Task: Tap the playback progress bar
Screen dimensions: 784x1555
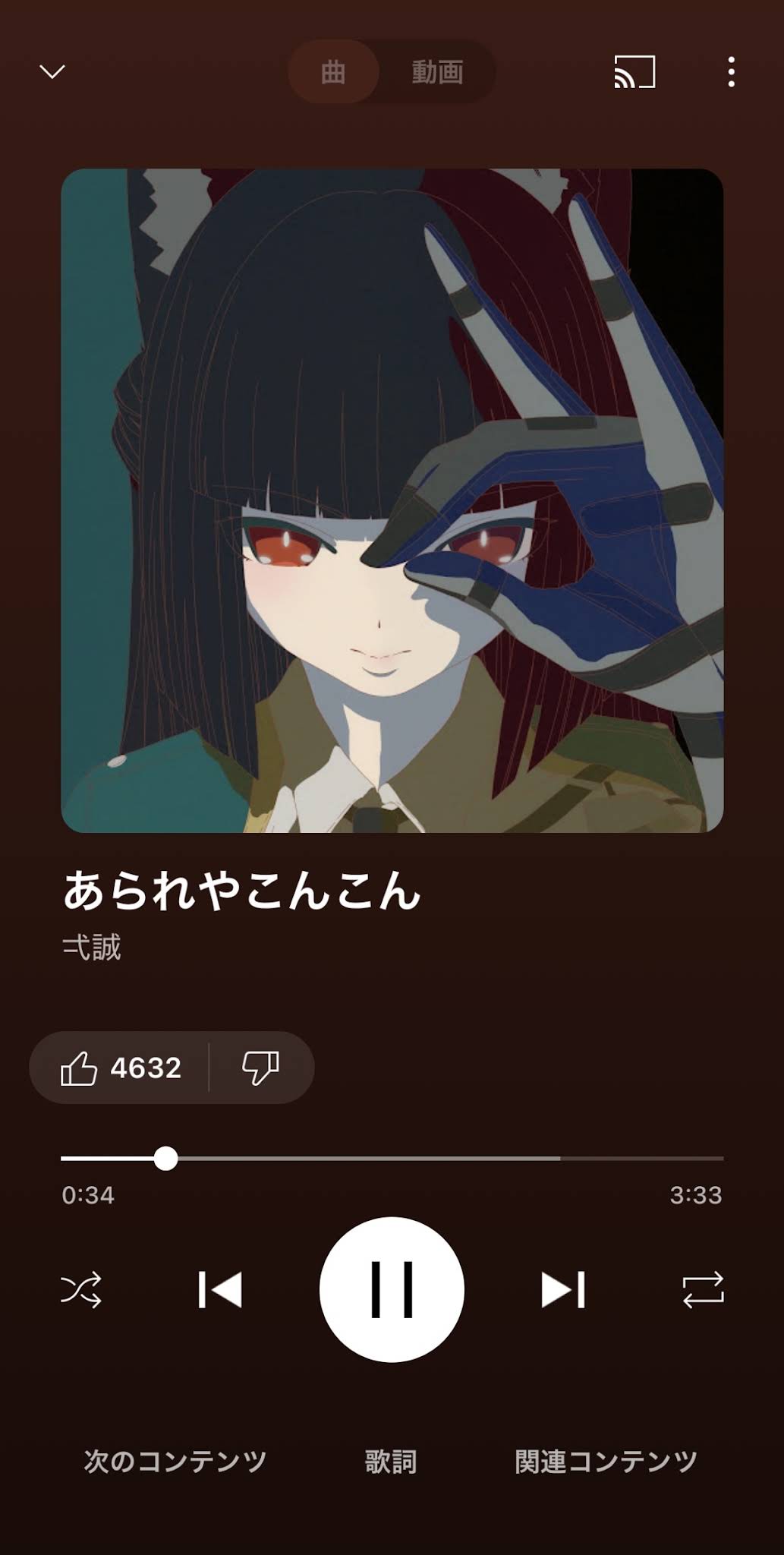Action: click(392, 1159)
